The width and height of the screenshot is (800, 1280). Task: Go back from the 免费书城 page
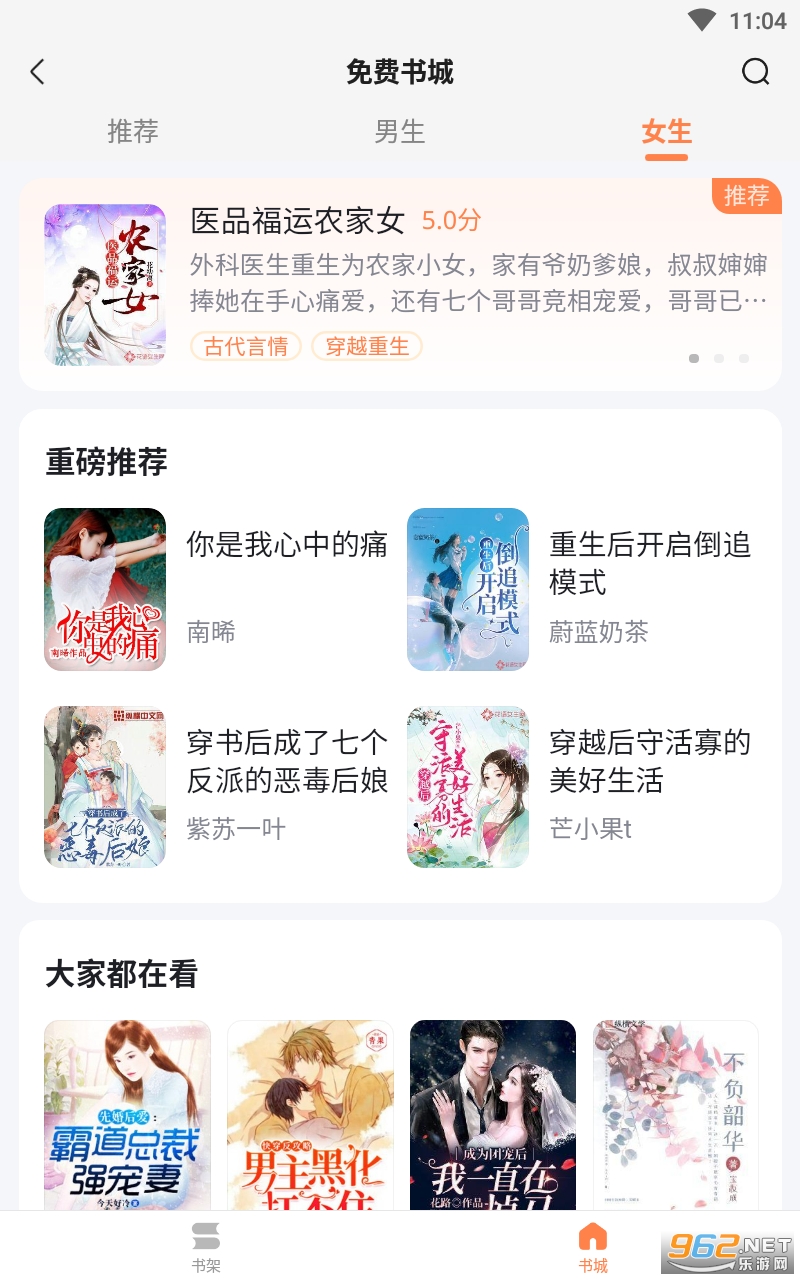[38, 72]
